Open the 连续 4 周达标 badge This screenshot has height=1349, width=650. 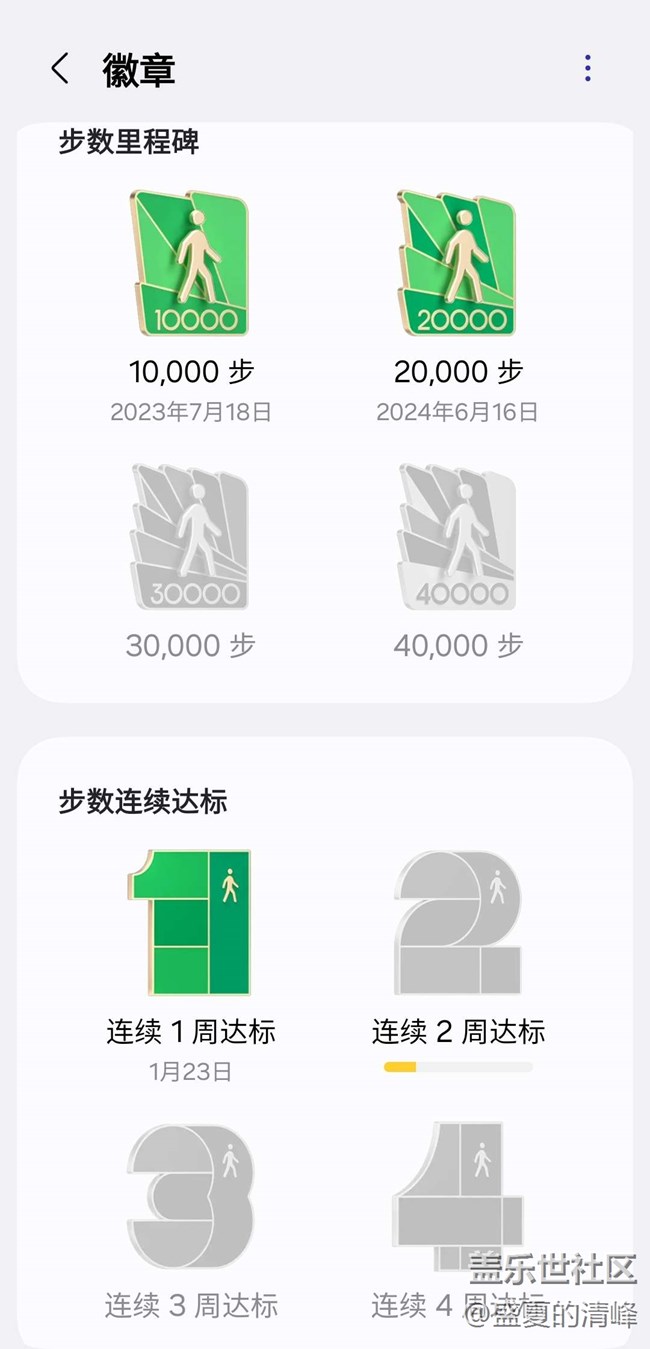click(457, 1196)
